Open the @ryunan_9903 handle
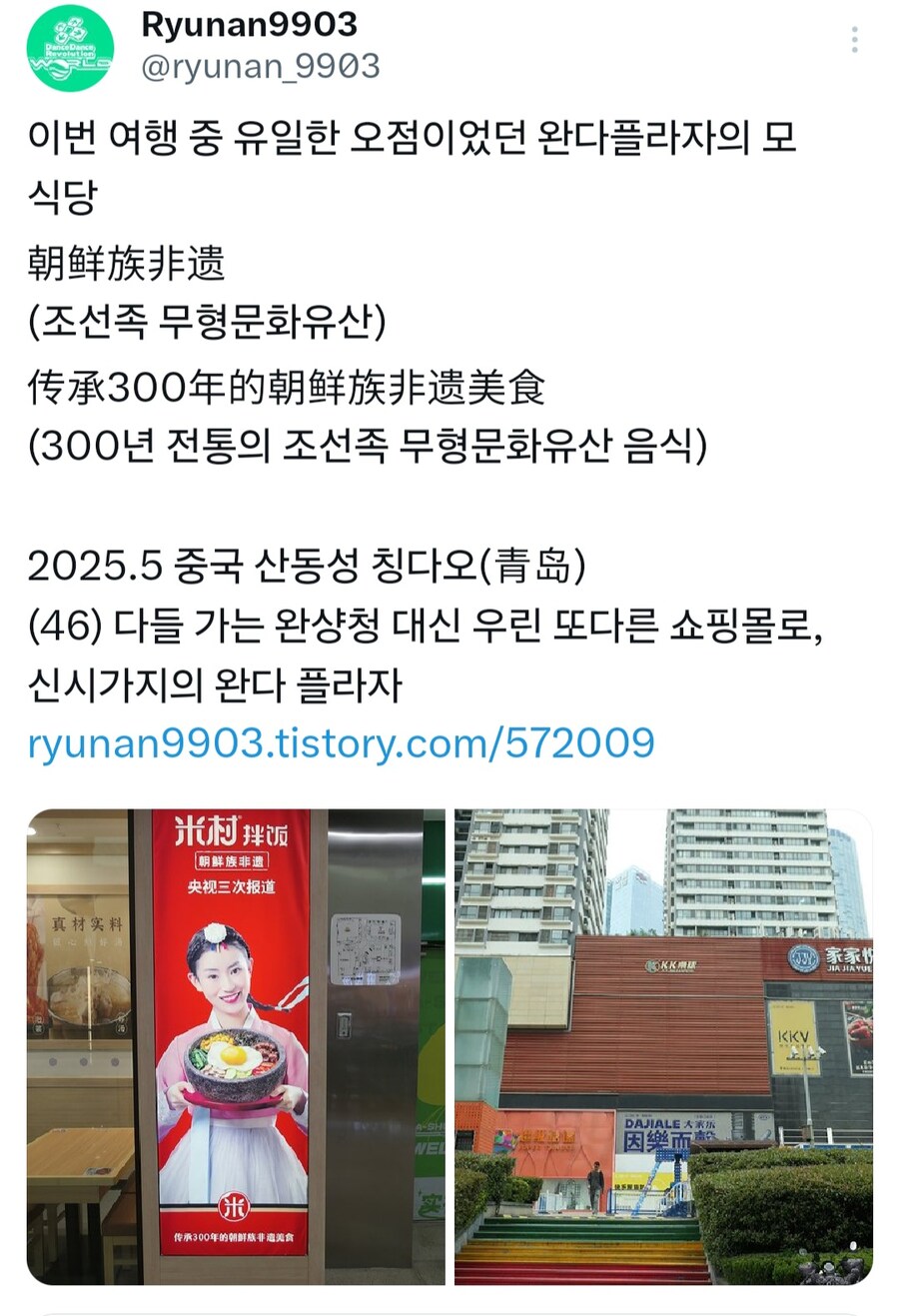This screenshot has width=899, height=1316. tap(260, 67)
